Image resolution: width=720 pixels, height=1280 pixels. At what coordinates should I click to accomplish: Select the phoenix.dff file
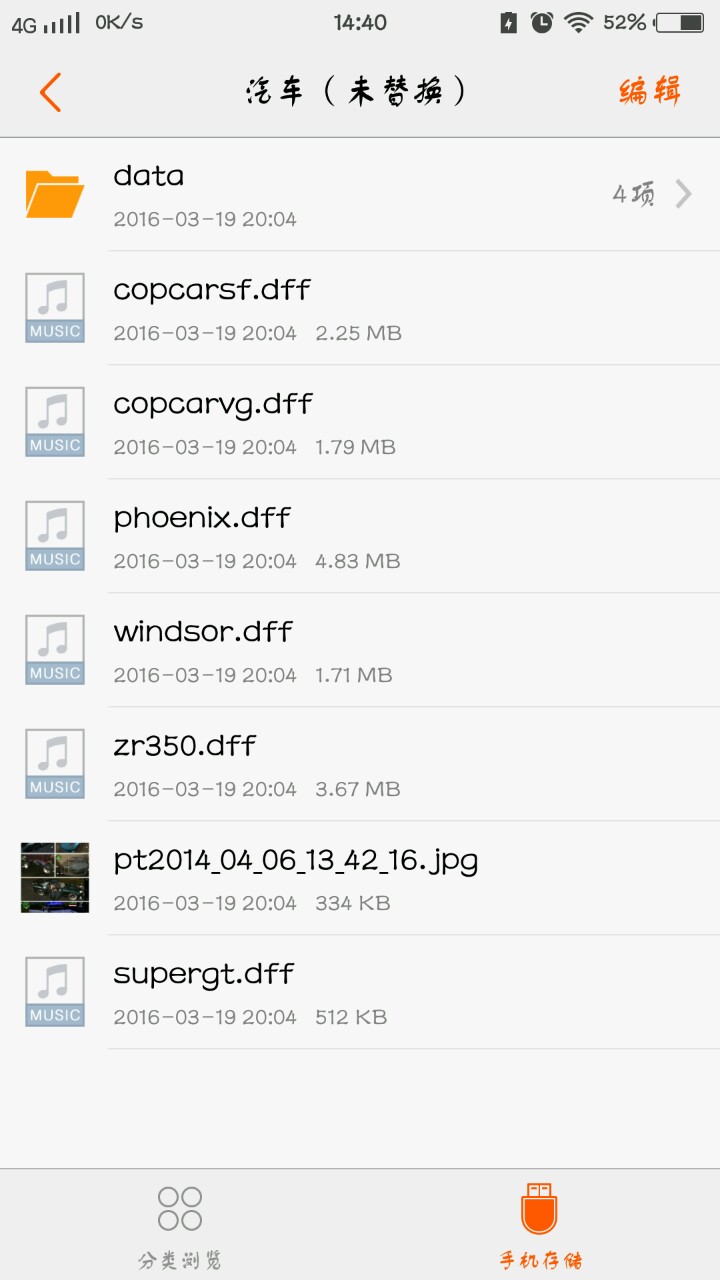point(360,536)
